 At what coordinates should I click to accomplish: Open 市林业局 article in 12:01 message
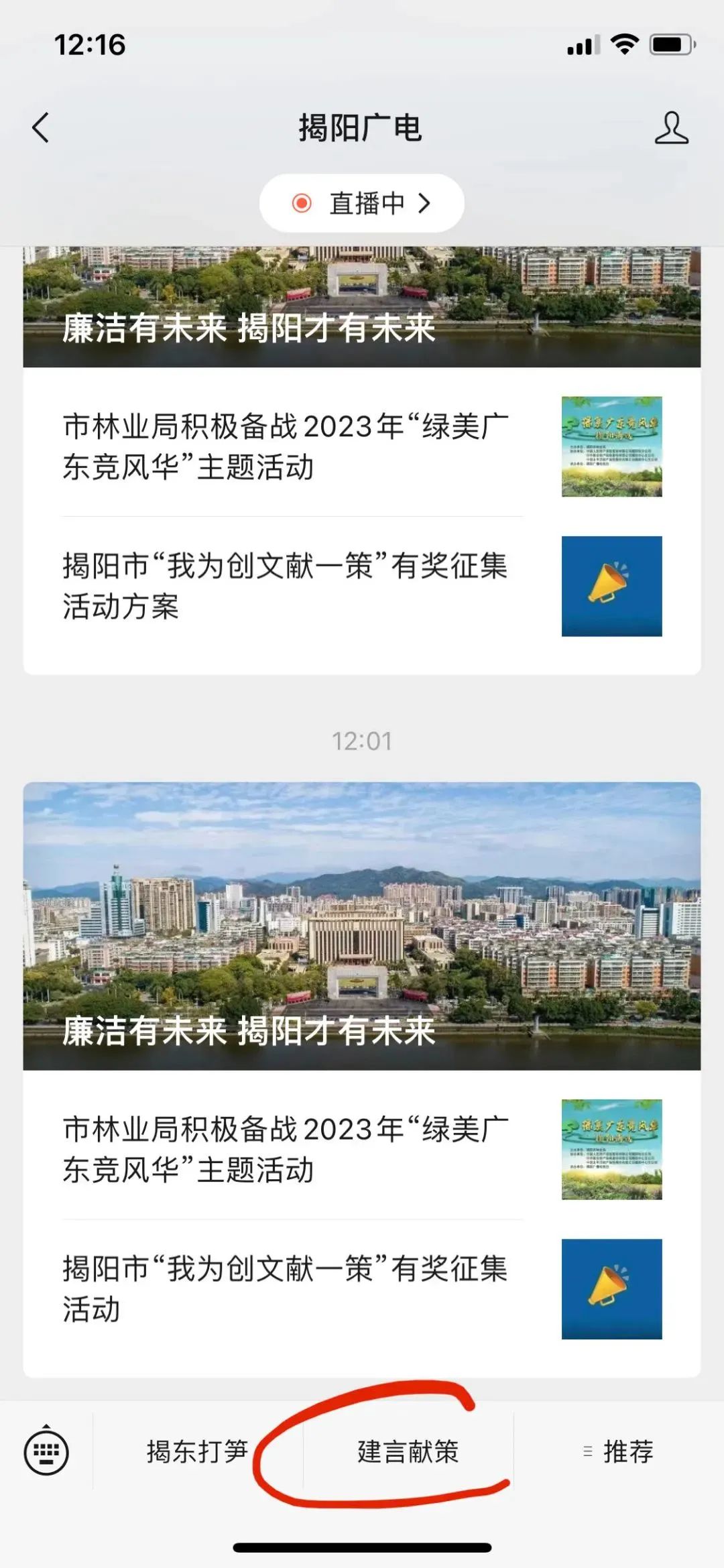[362, 1149]
